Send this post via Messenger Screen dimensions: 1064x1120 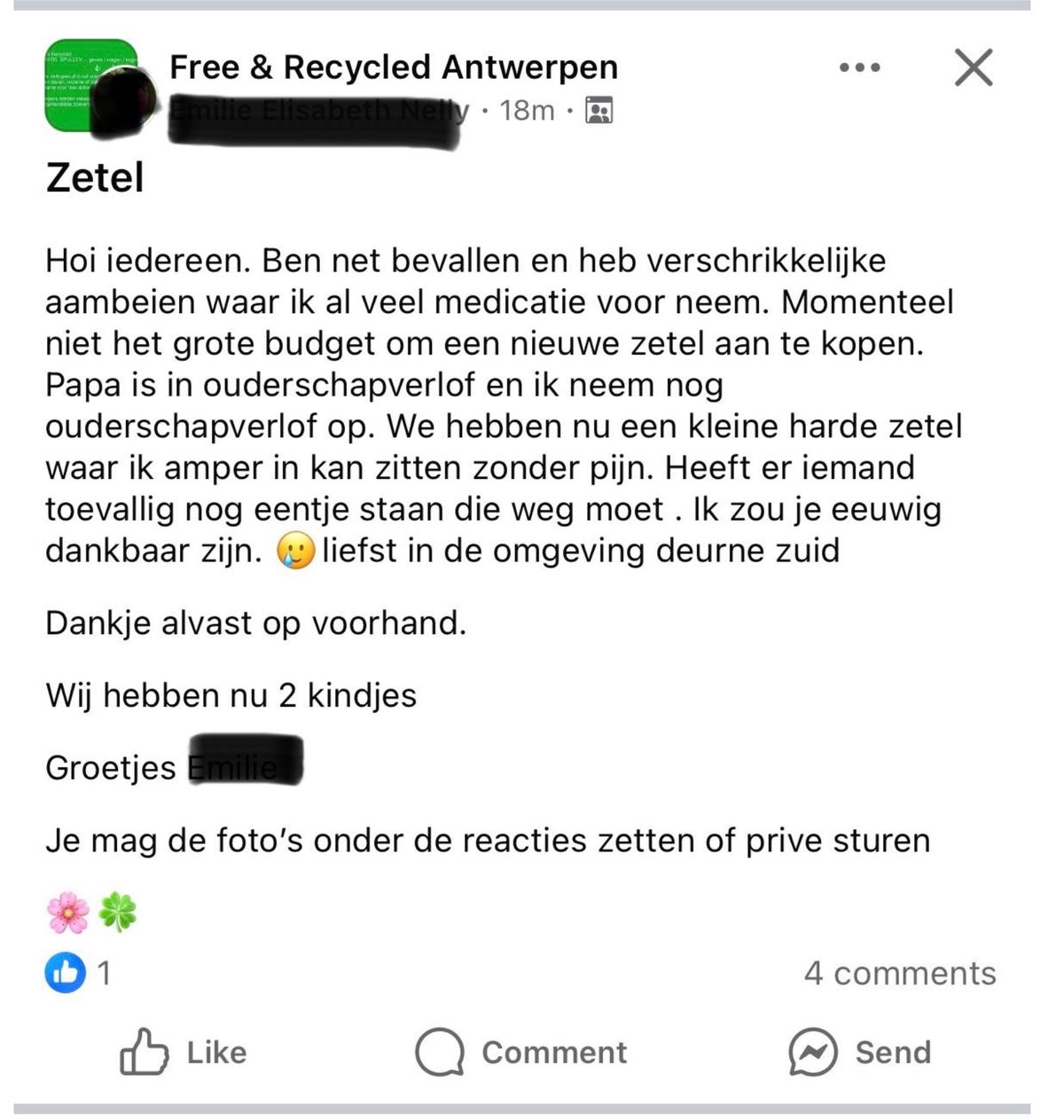(x=859, y=1053)
